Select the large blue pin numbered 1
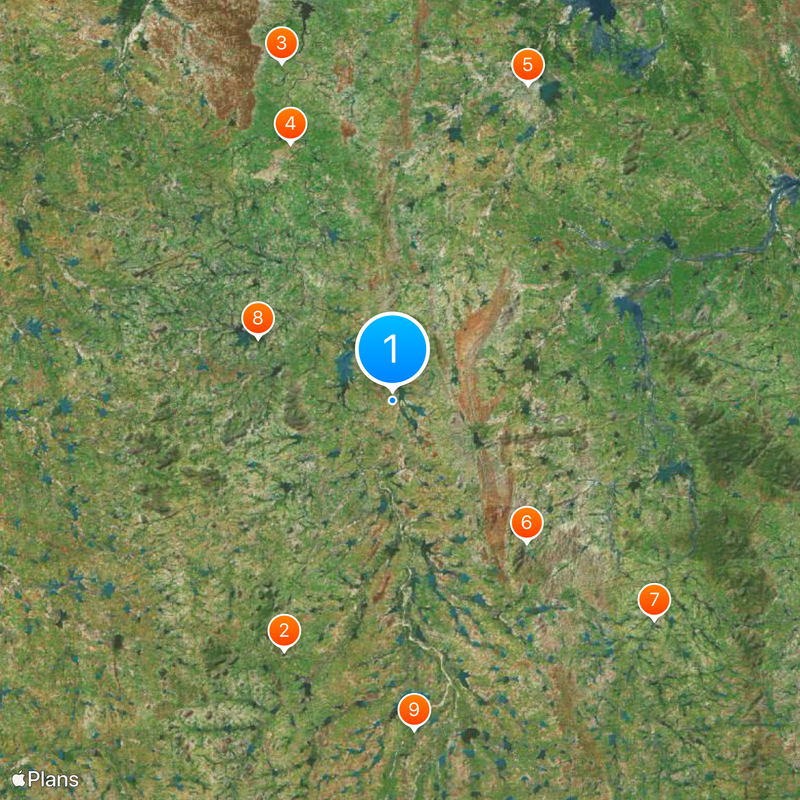The image size is (800, 800). click(392, 349)
